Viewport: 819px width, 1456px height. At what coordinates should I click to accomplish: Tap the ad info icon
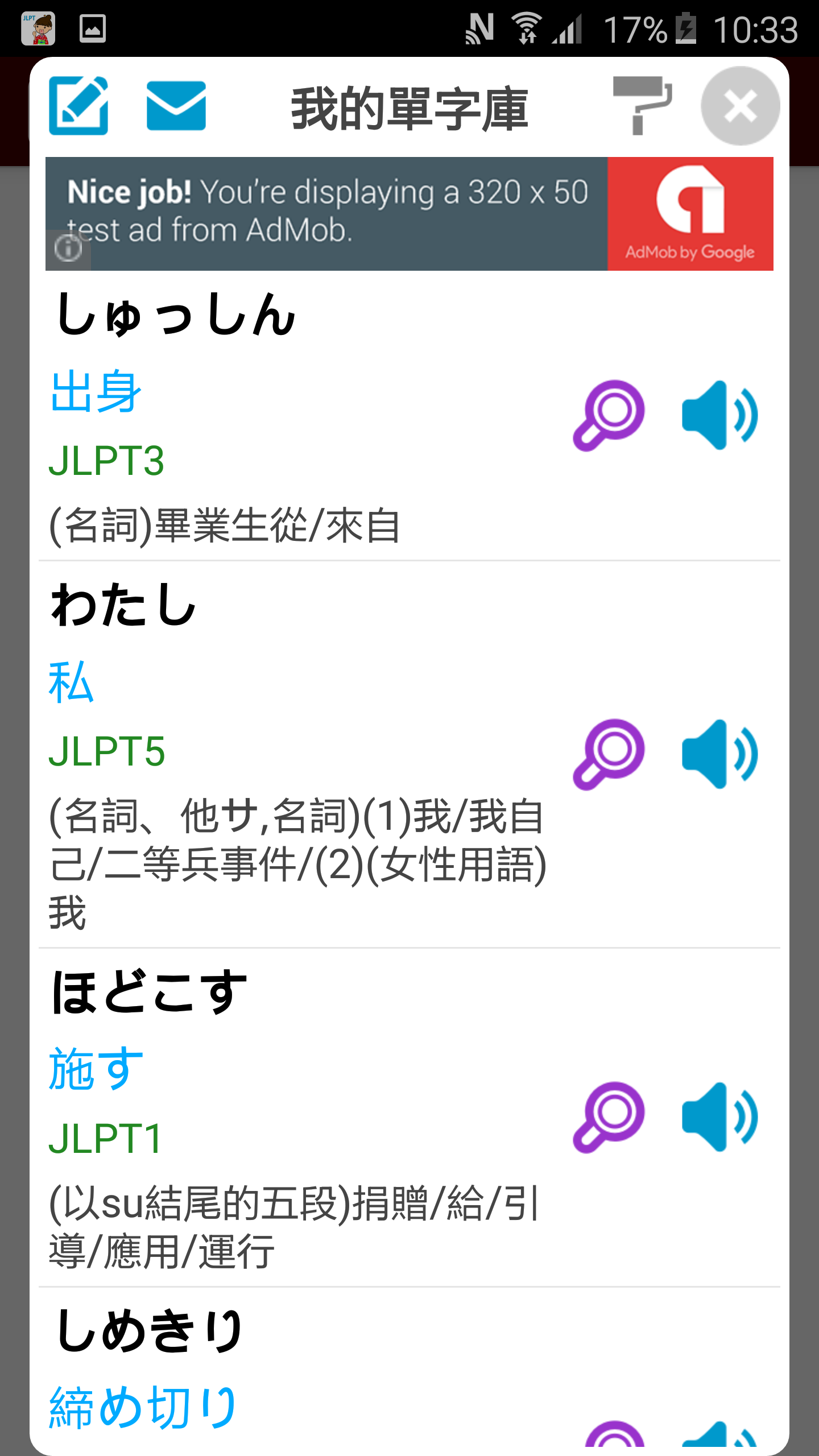tap(68, 249)
